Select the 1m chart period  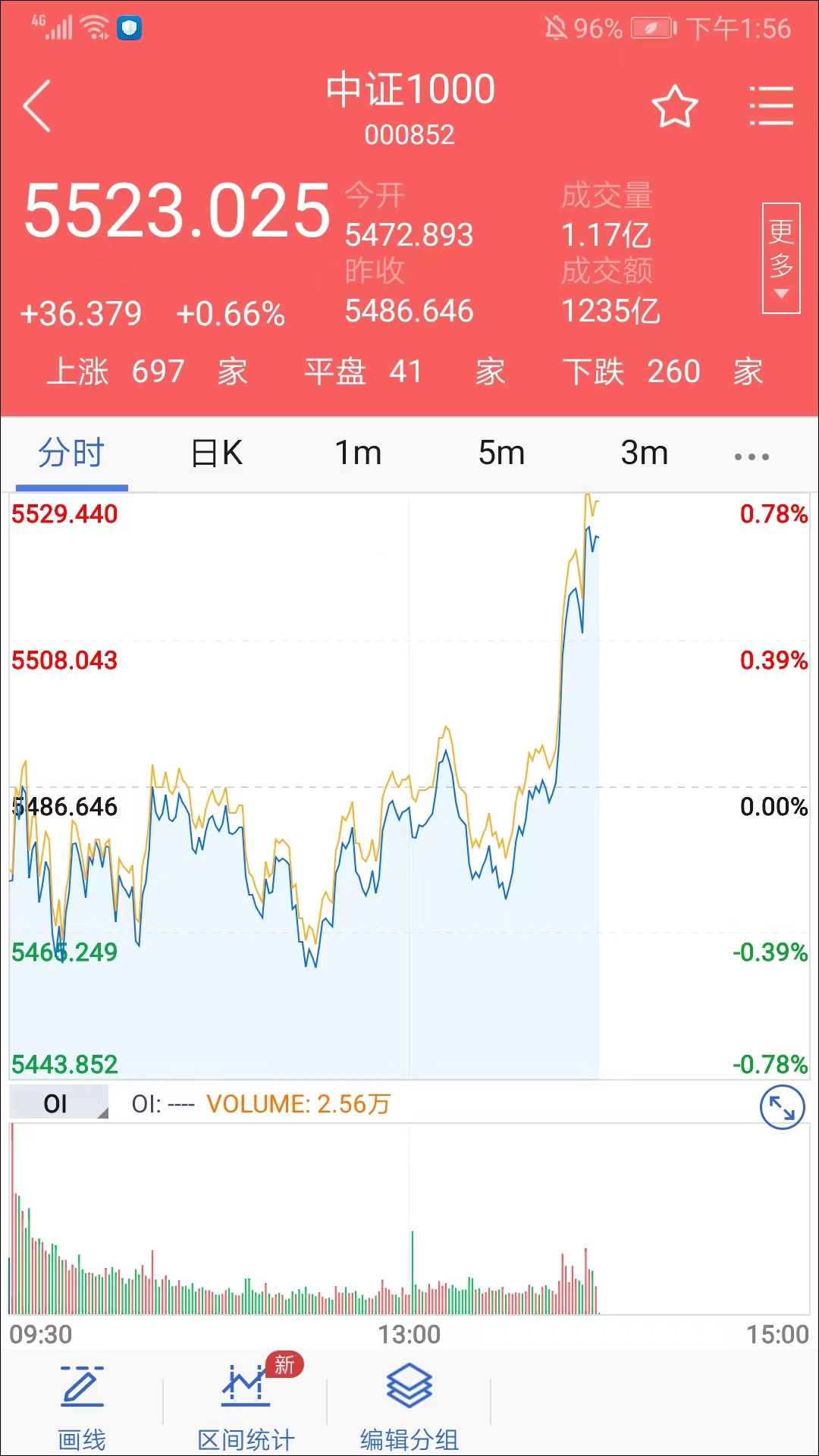click(x=358, y=453)
